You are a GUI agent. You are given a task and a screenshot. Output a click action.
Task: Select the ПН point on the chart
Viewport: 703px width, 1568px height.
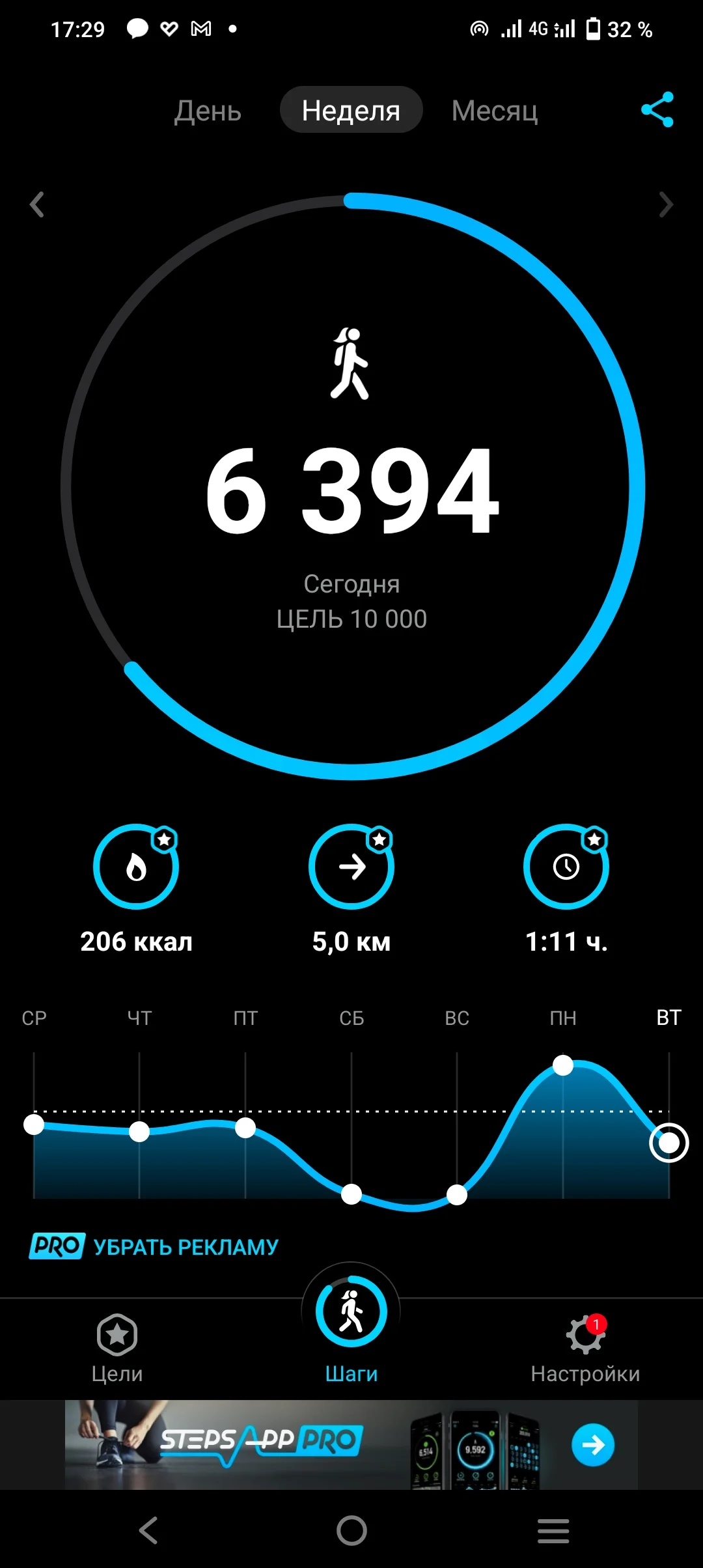click(563, 1065)
